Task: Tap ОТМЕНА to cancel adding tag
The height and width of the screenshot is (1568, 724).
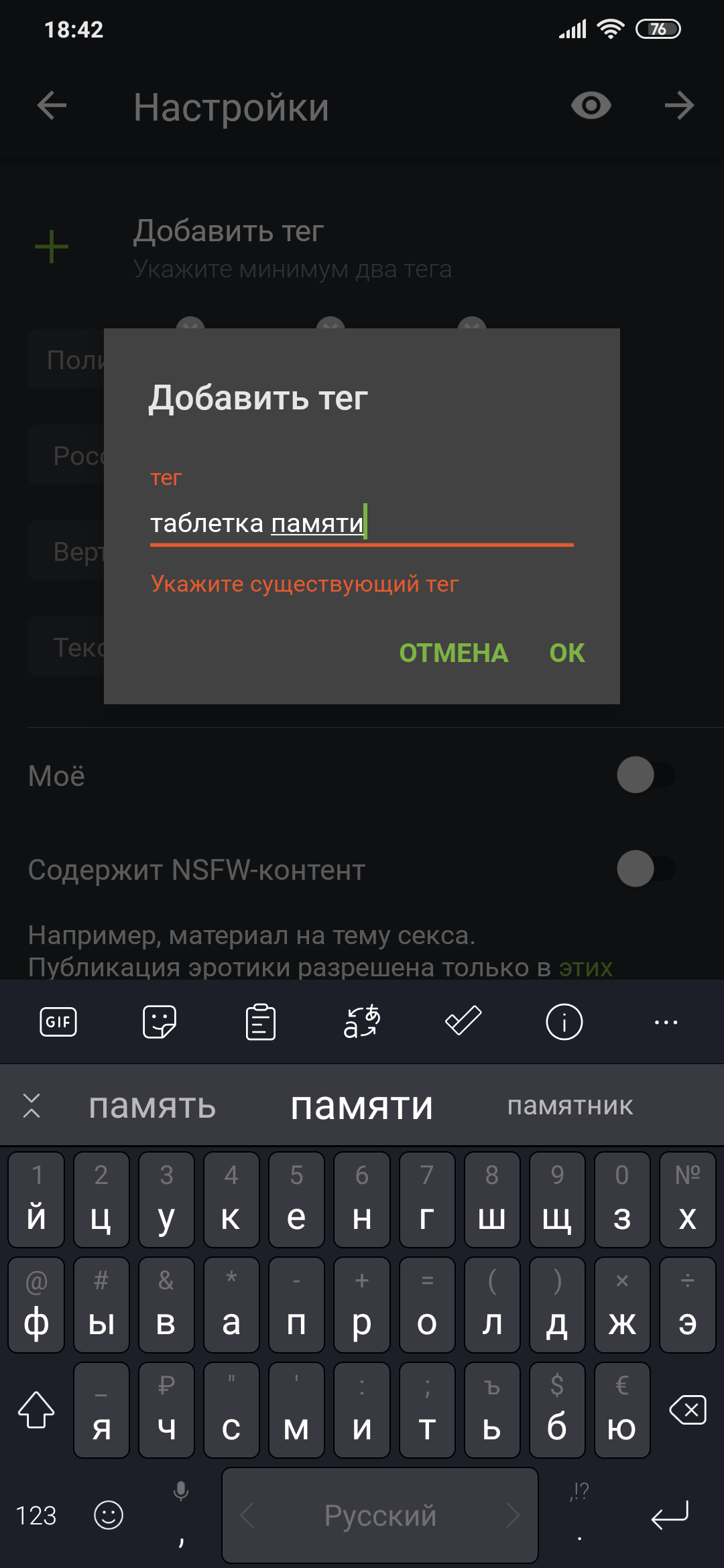Action: 453,653
